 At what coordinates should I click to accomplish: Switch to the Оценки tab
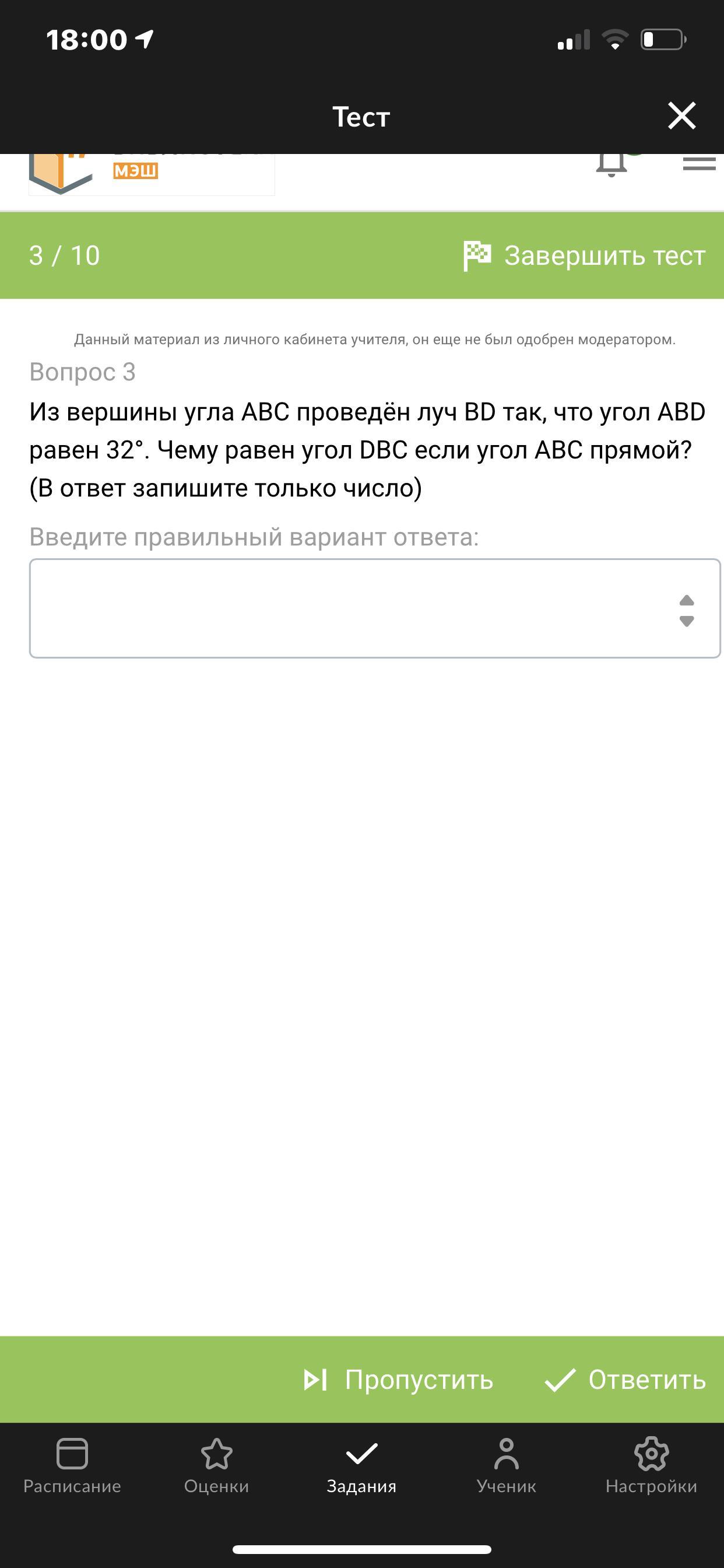[217, 1466]
